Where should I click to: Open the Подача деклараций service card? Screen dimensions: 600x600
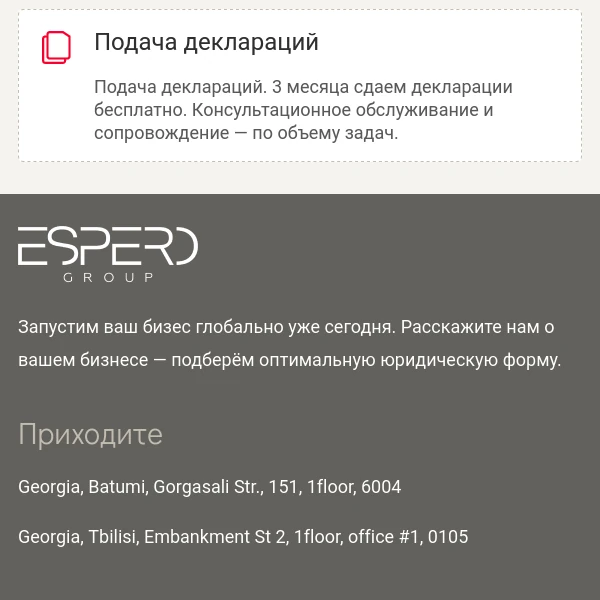[206, 43]
